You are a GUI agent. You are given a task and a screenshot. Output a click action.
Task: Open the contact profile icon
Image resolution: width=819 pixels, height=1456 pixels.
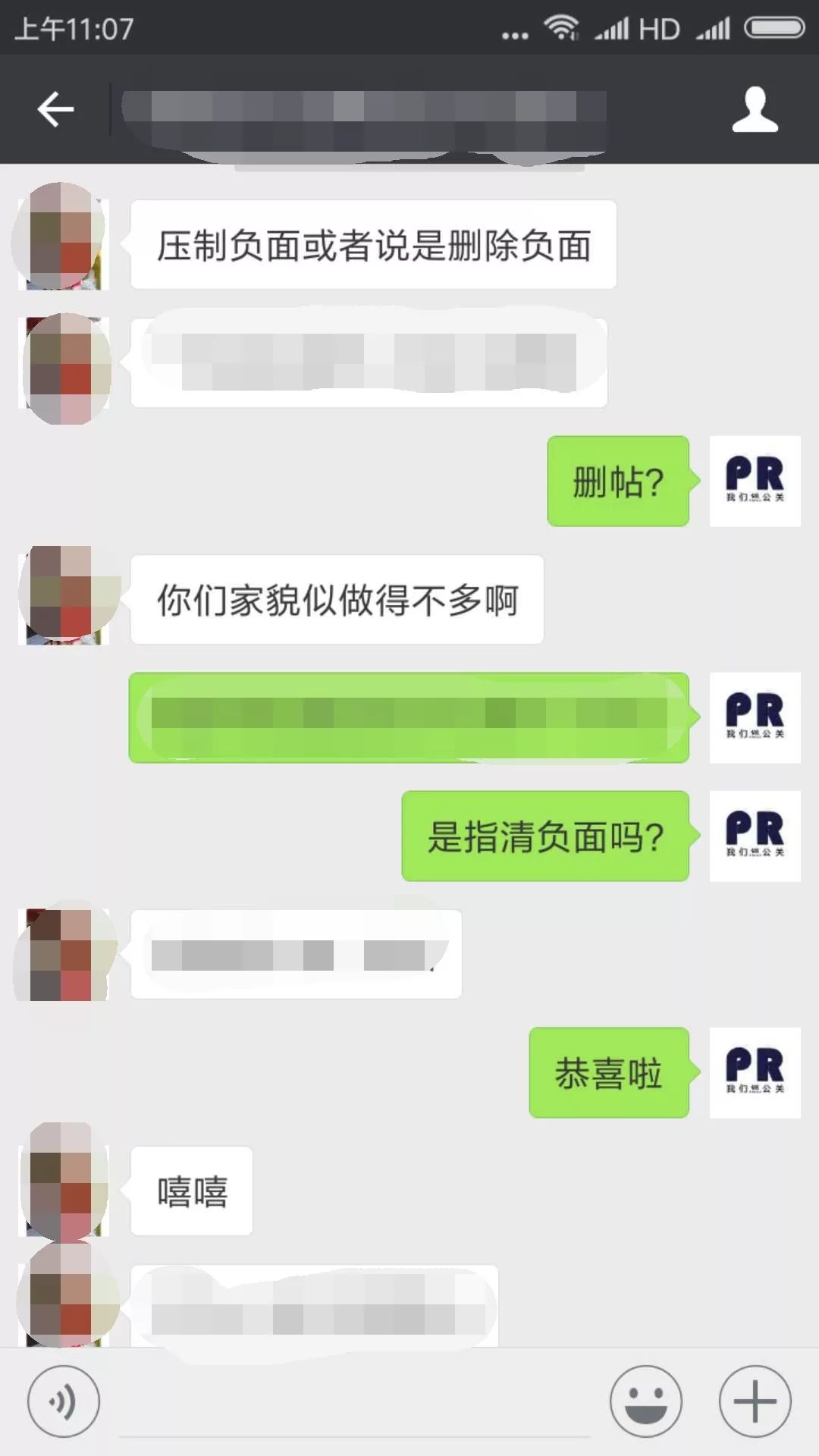(755, 110)
